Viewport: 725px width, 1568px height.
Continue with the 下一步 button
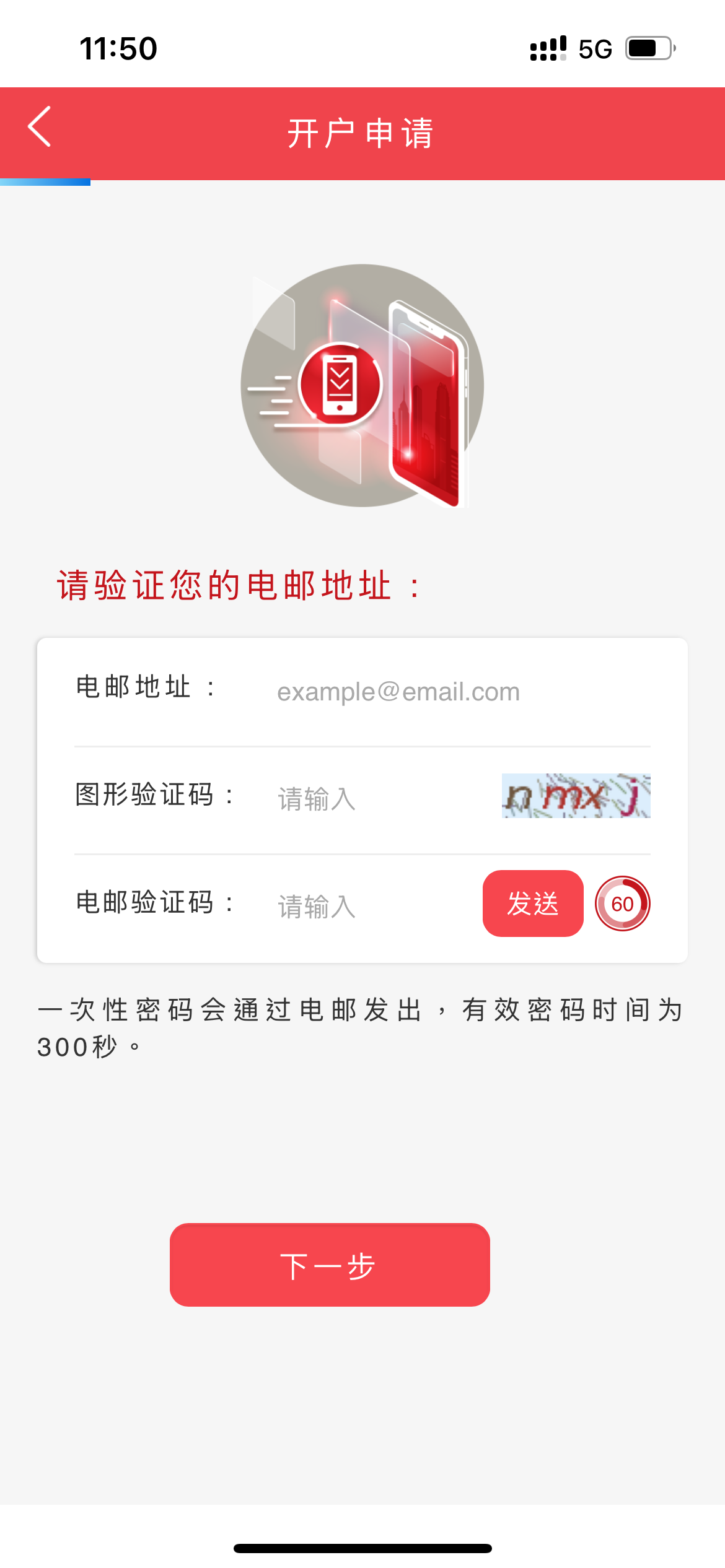tap(330, 1265)
